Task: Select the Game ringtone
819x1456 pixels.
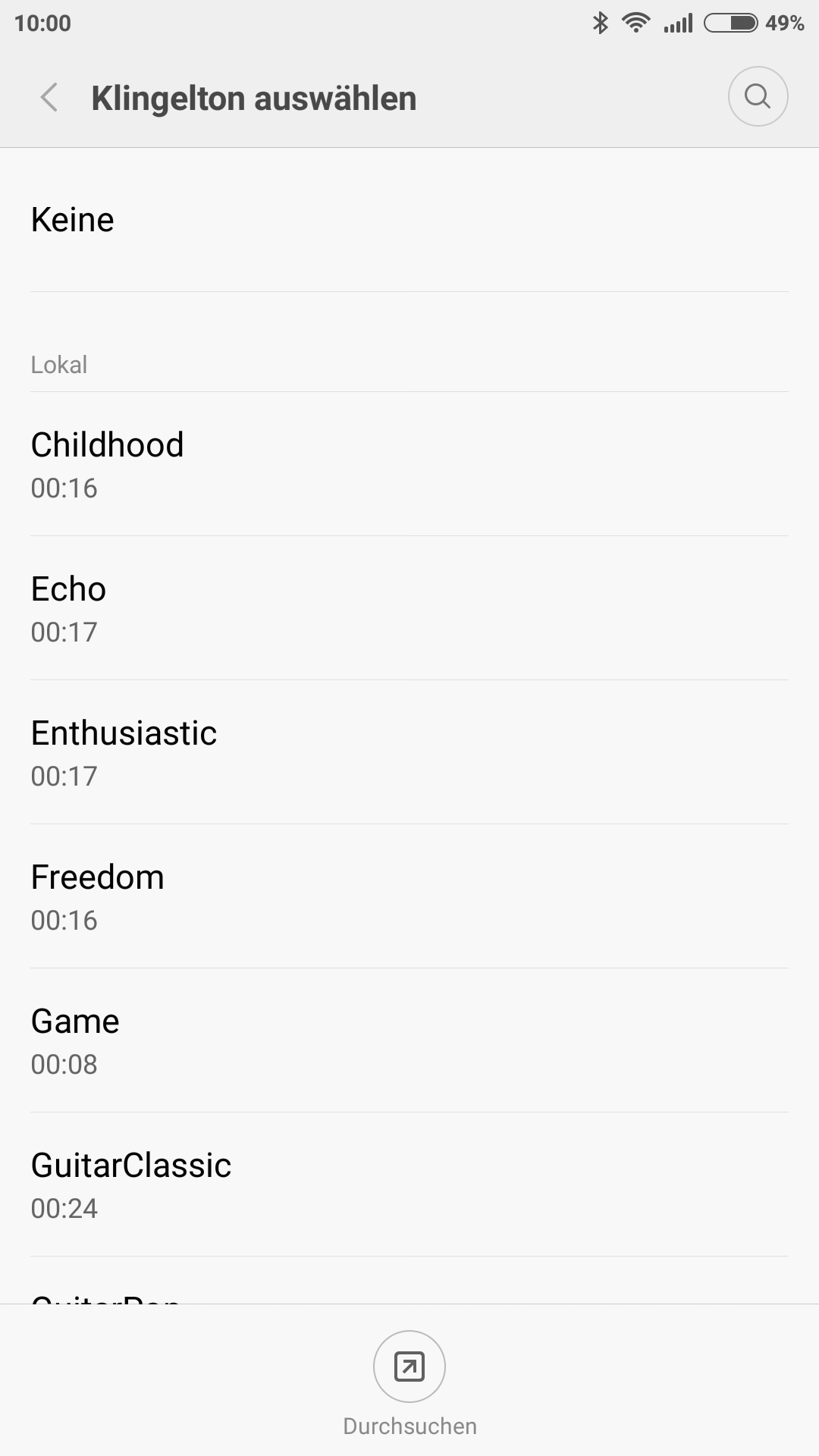Action: click(409, 1040)
